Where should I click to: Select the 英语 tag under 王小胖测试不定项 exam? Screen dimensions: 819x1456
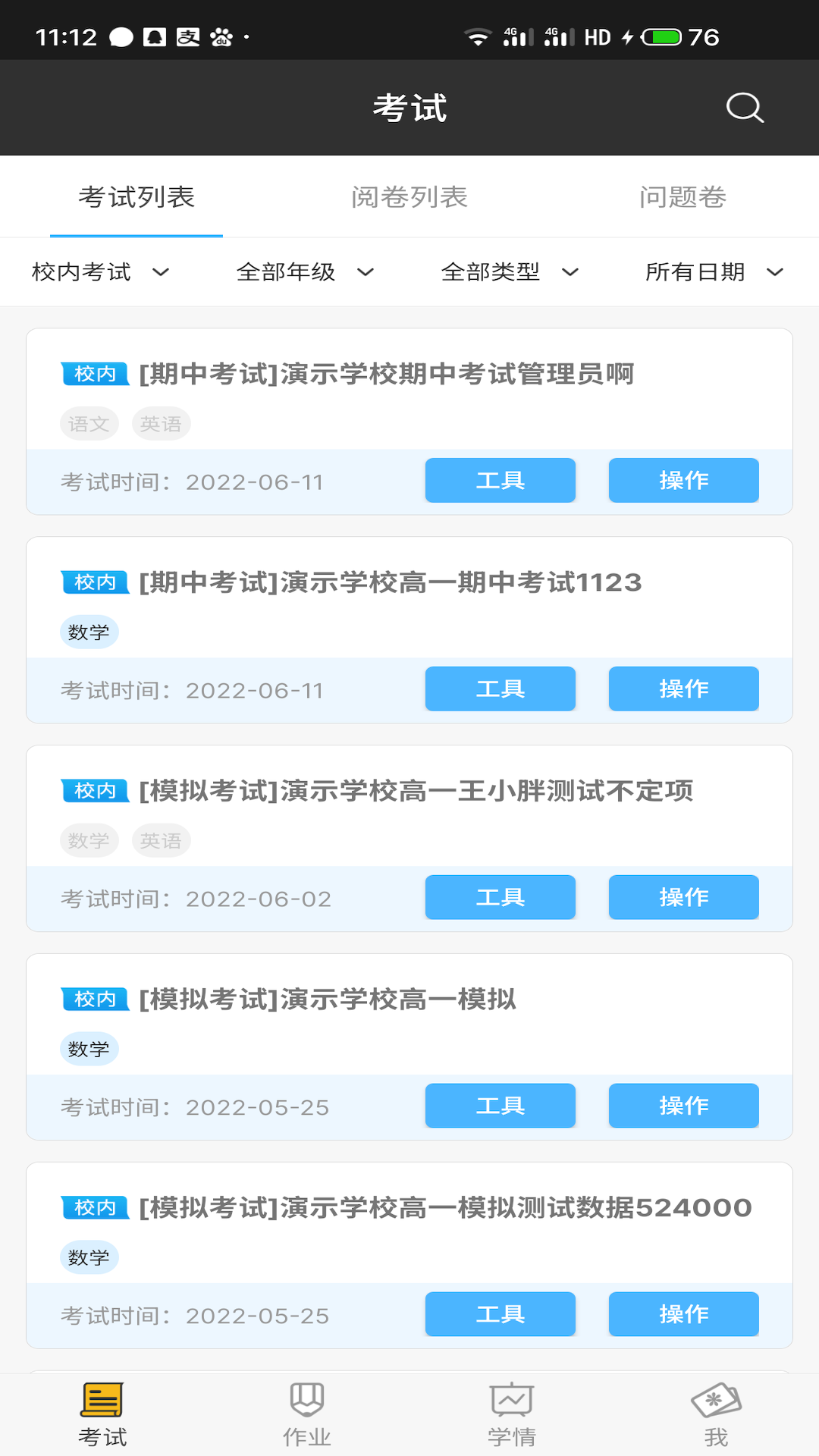162,840
